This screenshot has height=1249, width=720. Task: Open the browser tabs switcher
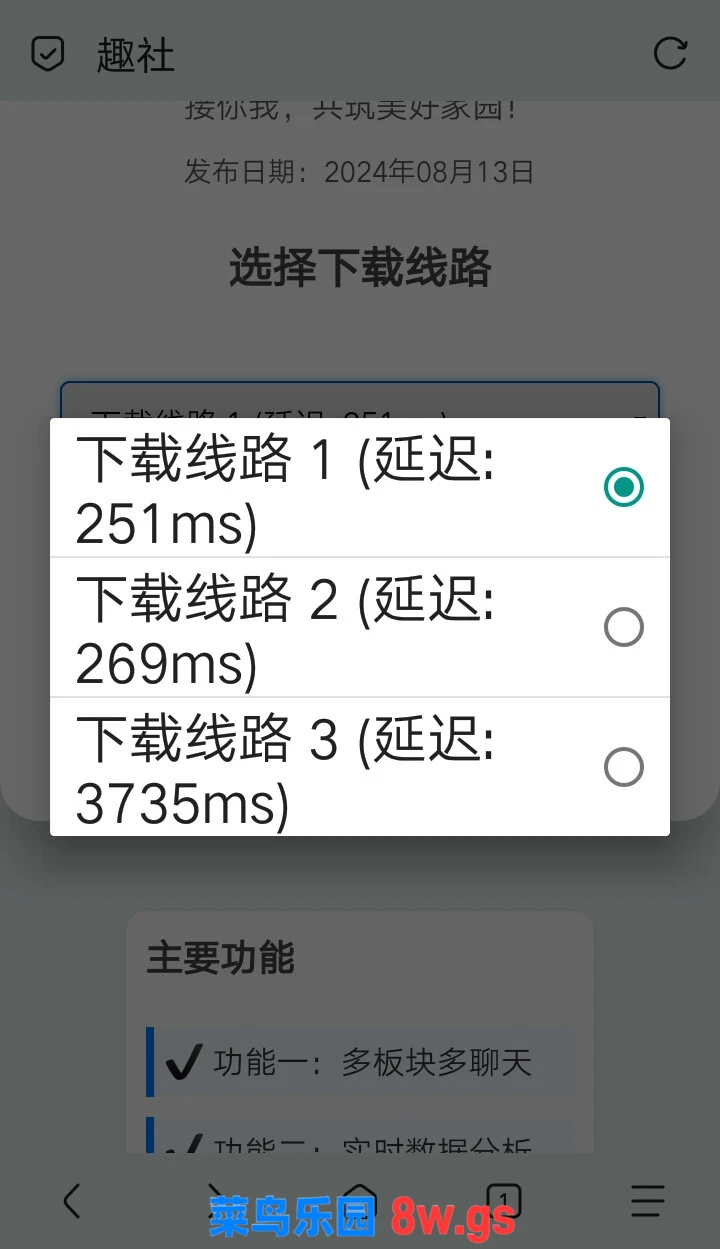(x=504, y=1200)
